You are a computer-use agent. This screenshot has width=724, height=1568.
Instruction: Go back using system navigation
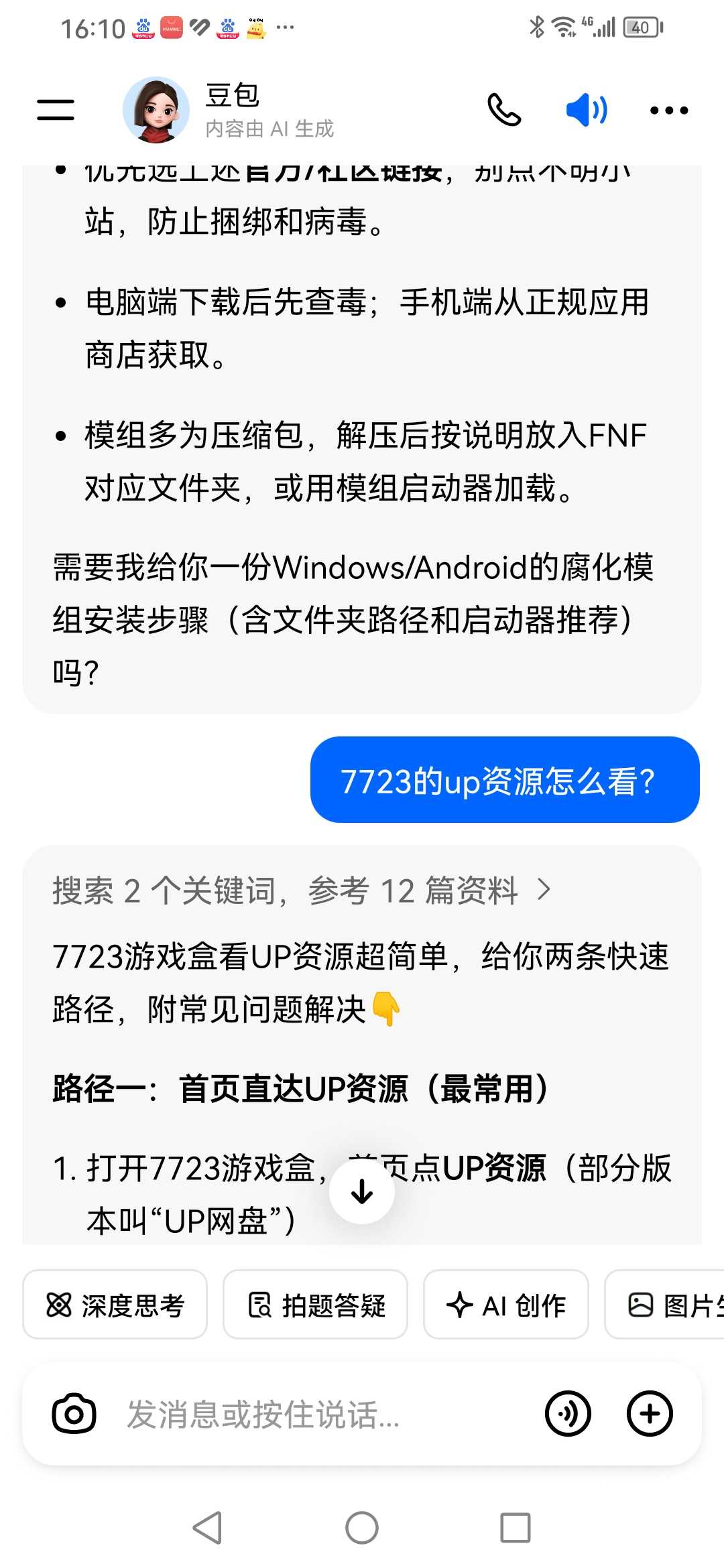tap(207, 1528)
